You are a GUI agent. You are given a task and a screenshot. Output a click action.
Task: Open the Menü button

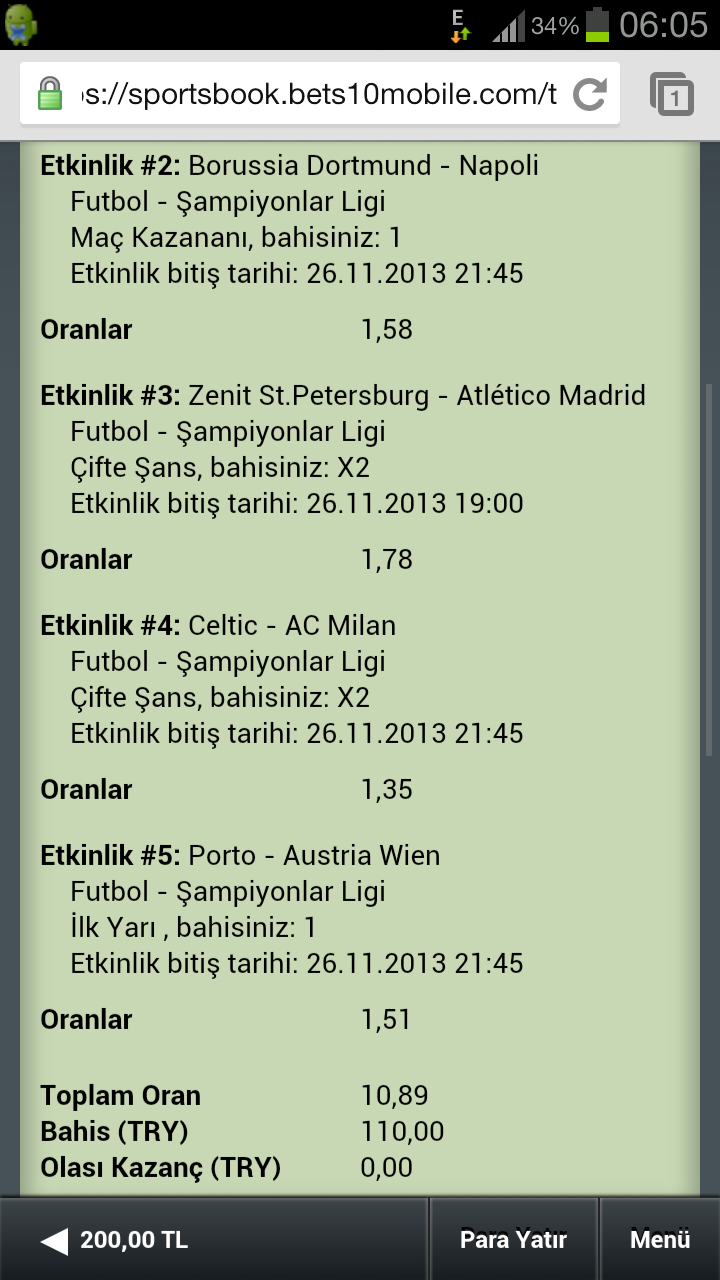(660, 1240)
